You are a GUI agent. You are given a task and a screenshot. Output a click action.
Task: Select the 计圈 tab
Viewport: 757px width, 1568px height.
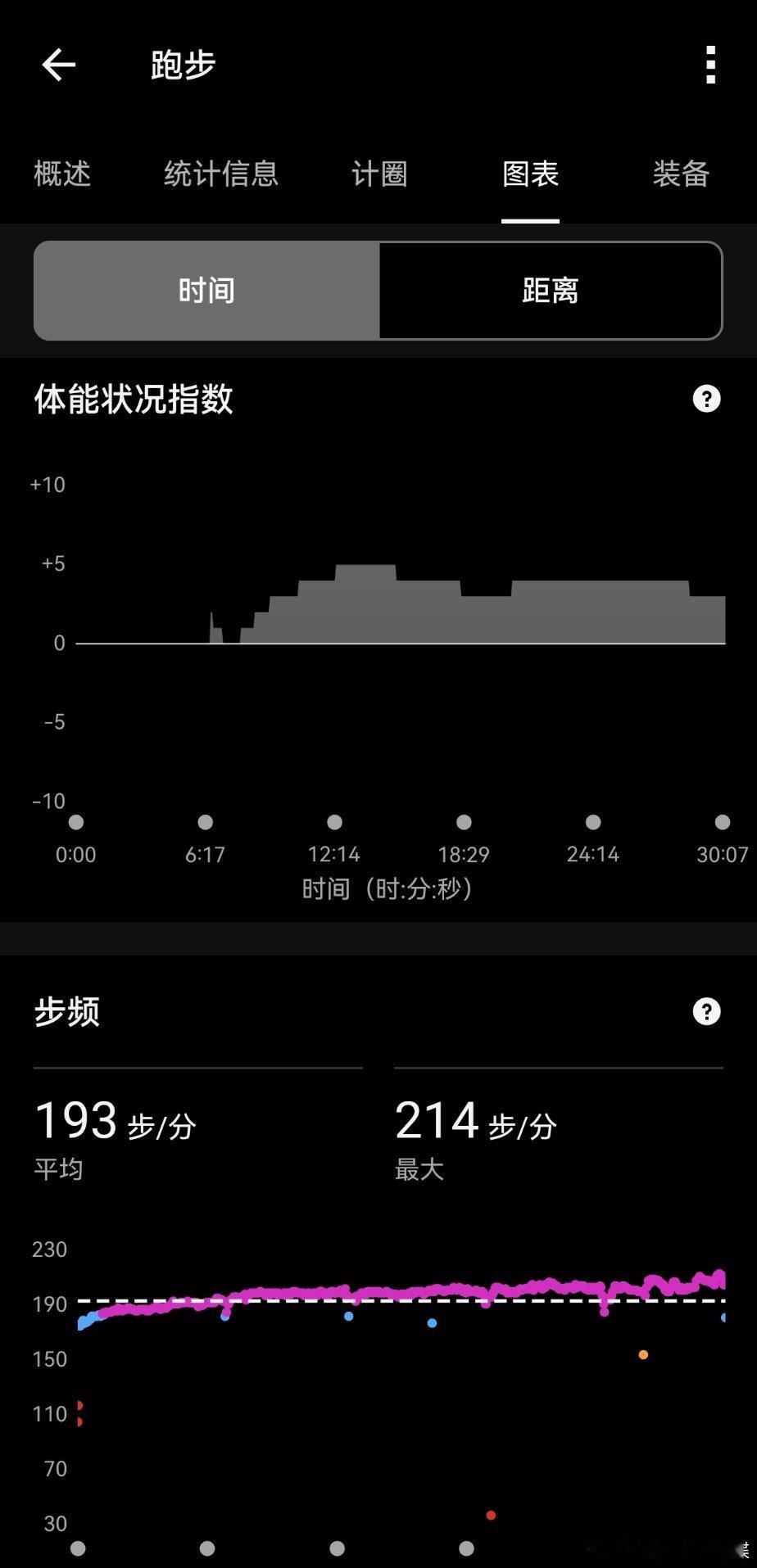(x=379, y=174)
